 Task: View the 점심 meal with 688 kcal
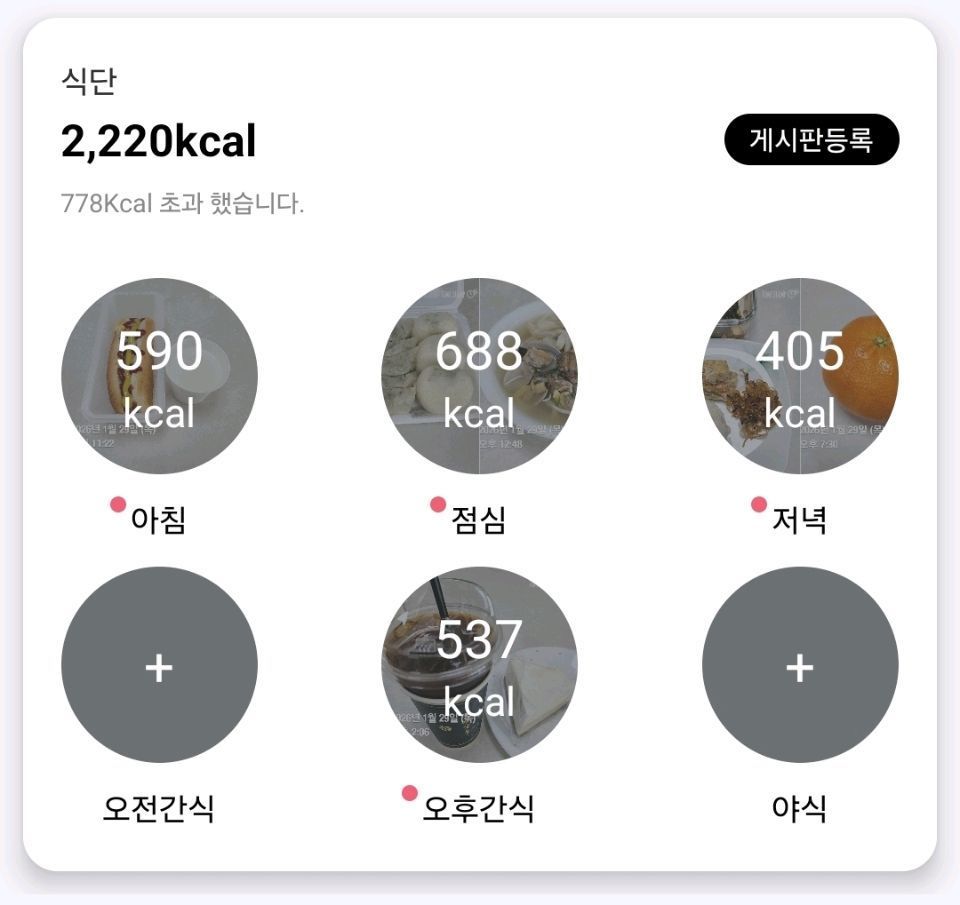click(x=479, y=376)
